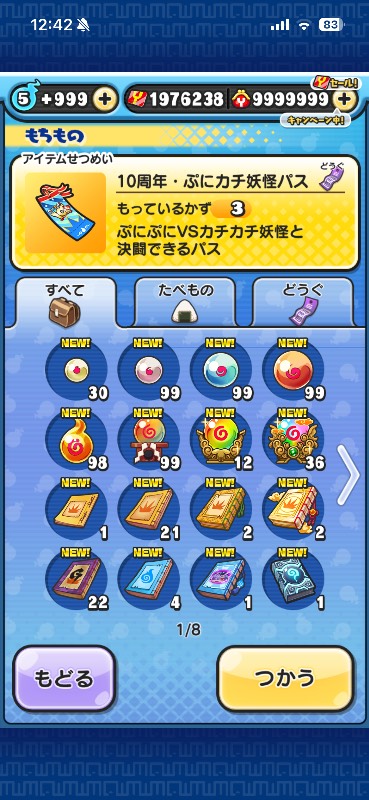369x800 pixels.
Task: Tap the もどる button
Action: [x=64, y=678]
